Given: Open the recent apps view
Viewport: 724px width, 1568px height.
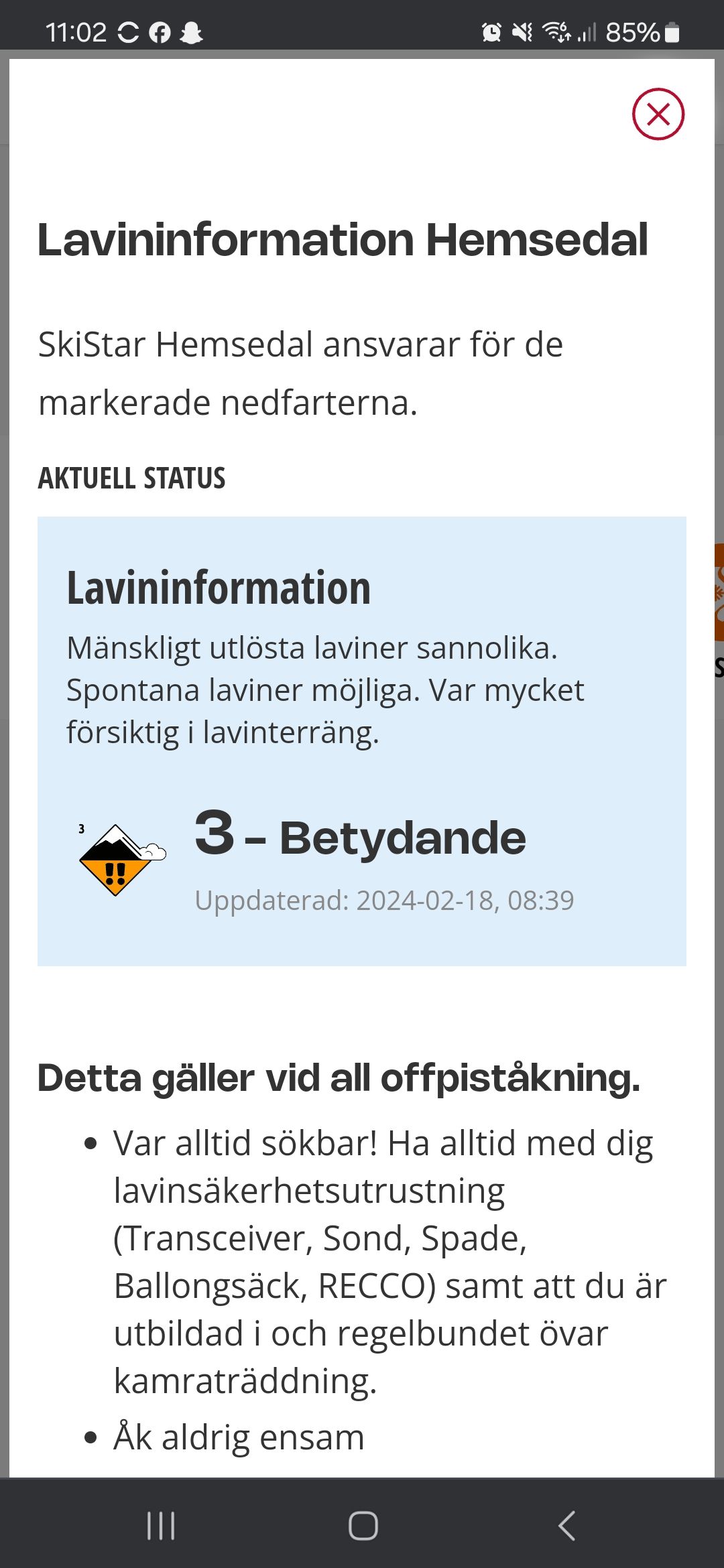Looking at the screenshot, I should point(161,1526).
